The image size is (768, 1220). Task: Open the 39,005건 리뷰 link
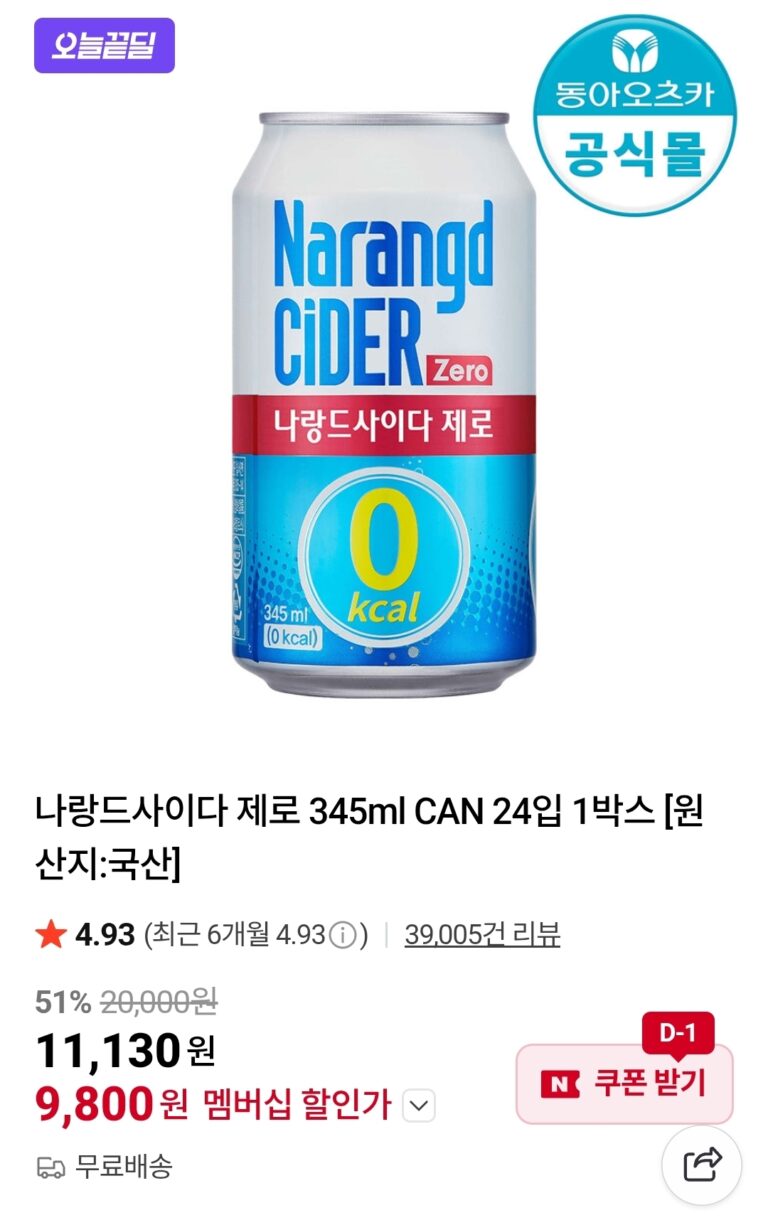pyautogui.click(x=482, y=935)
